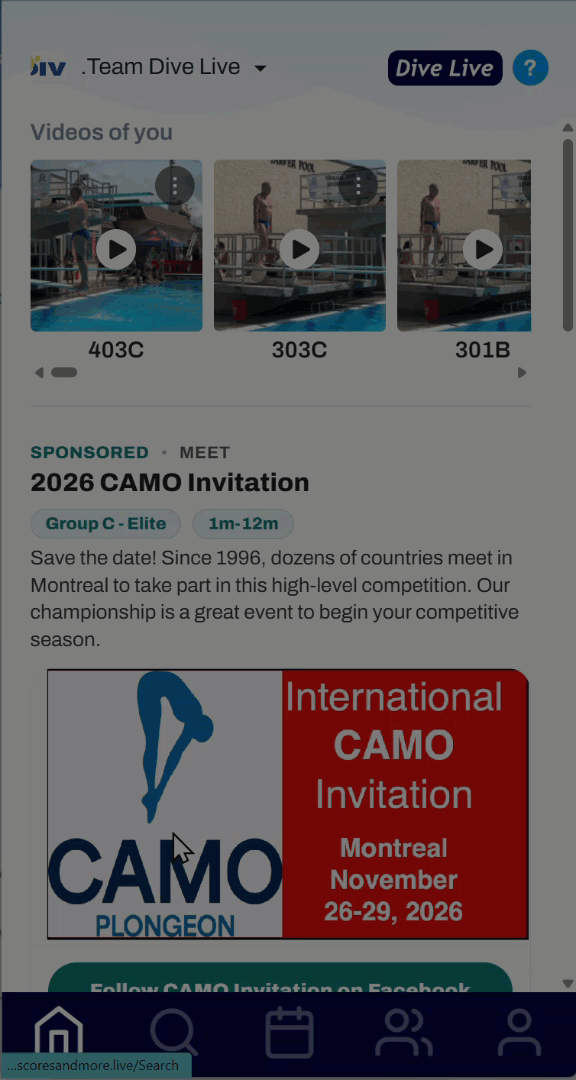Open the profile tab
The image size is (576, 1080).
(520, 1032)
